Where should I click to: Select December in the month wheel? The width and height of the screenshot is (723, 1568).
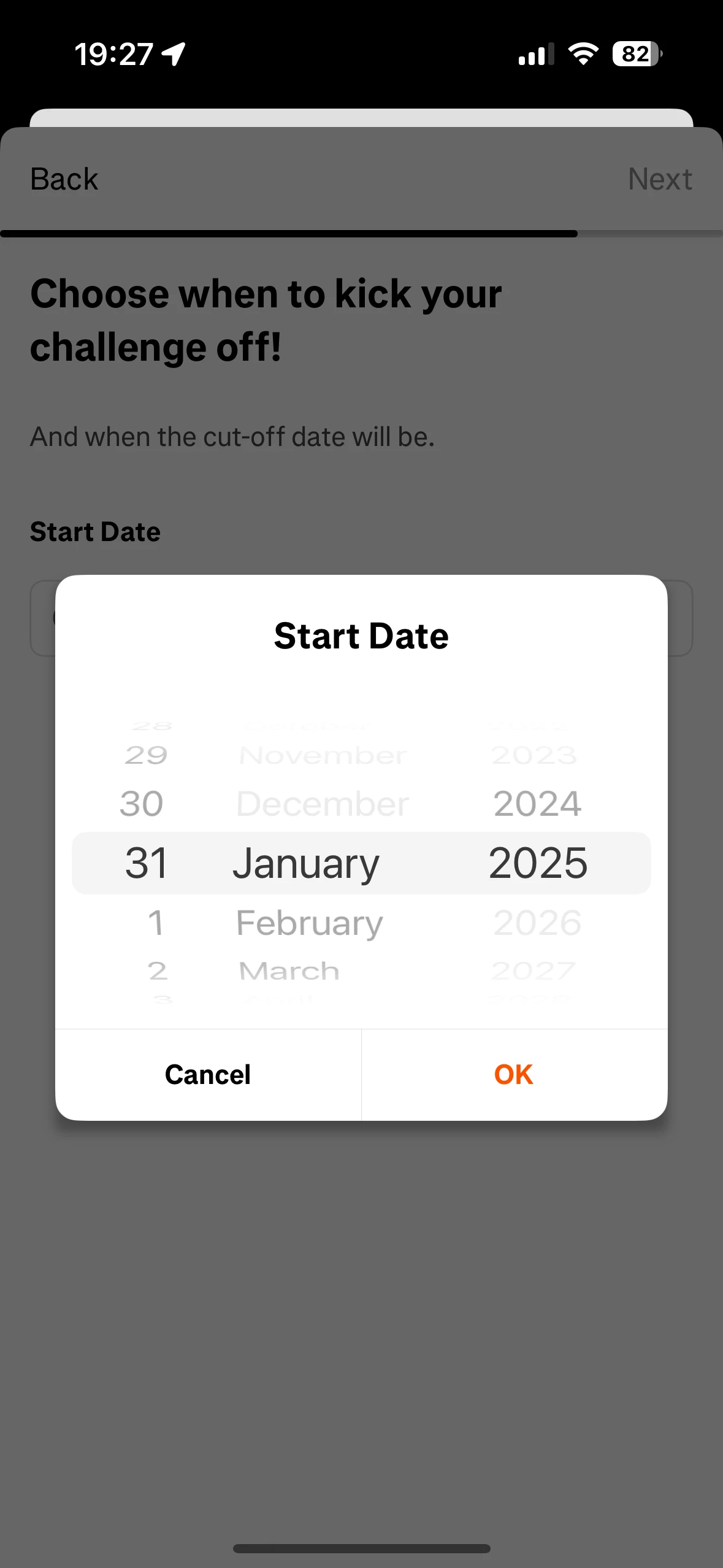click(323, 804)
